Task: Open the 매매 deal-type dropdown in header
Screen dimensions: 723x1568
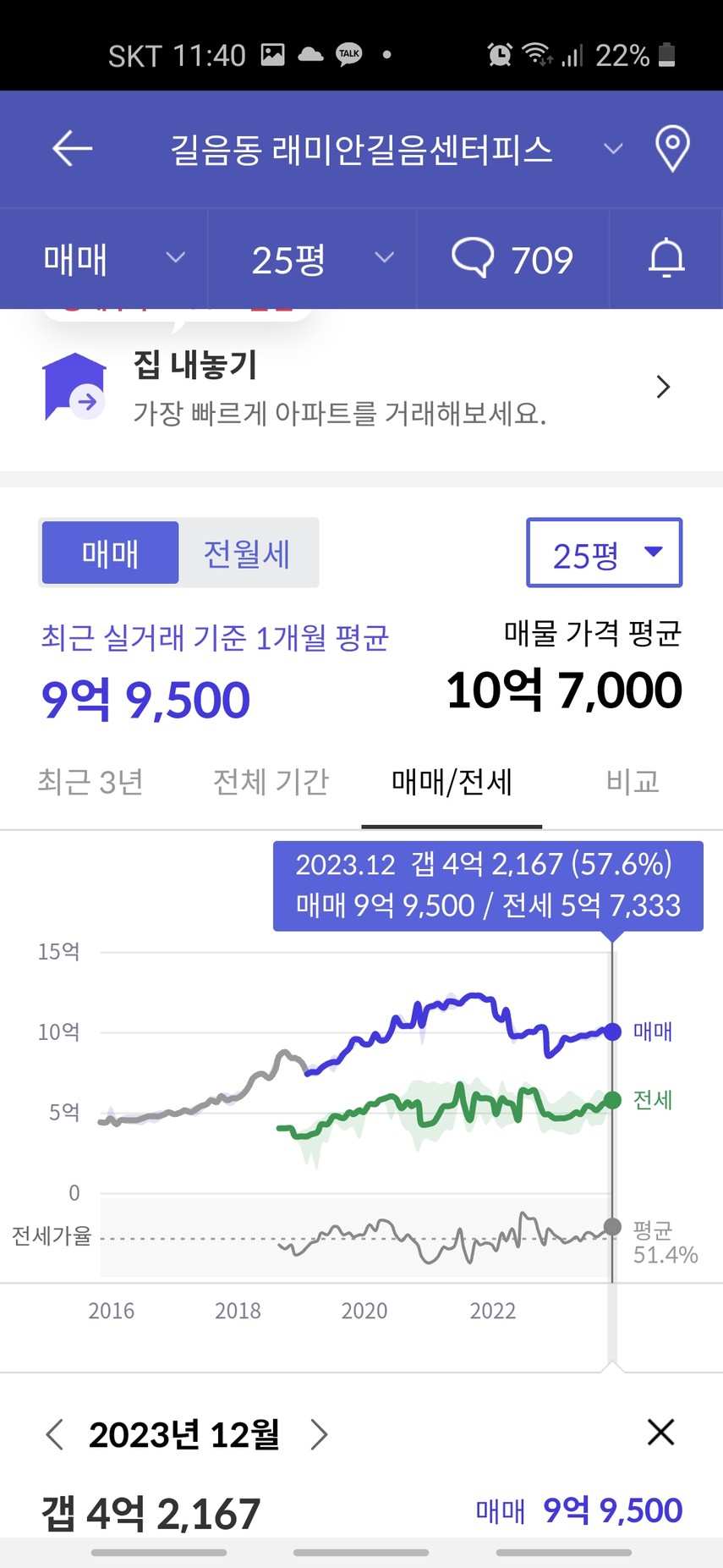Action: (x=104, y=258)
